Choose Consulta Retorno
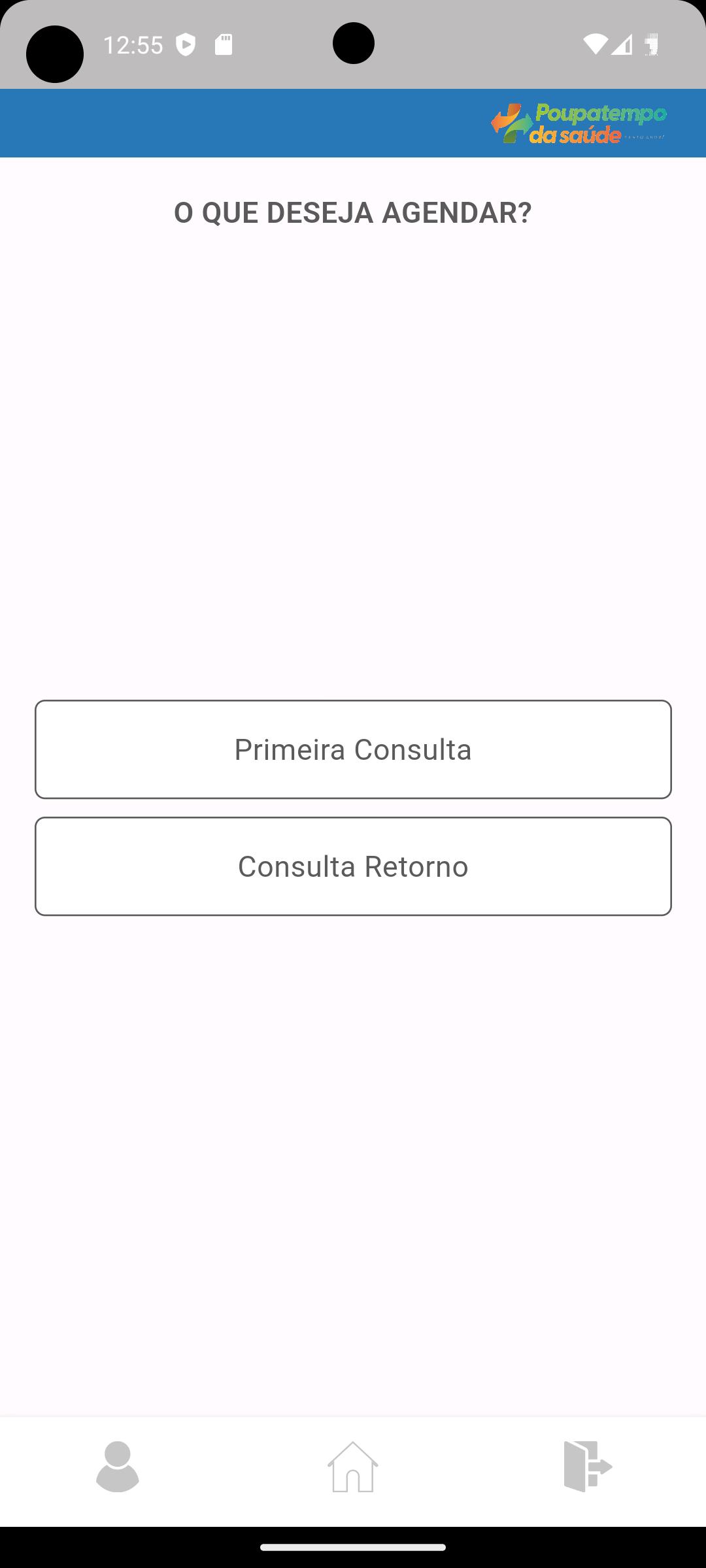 pos(353,866)
